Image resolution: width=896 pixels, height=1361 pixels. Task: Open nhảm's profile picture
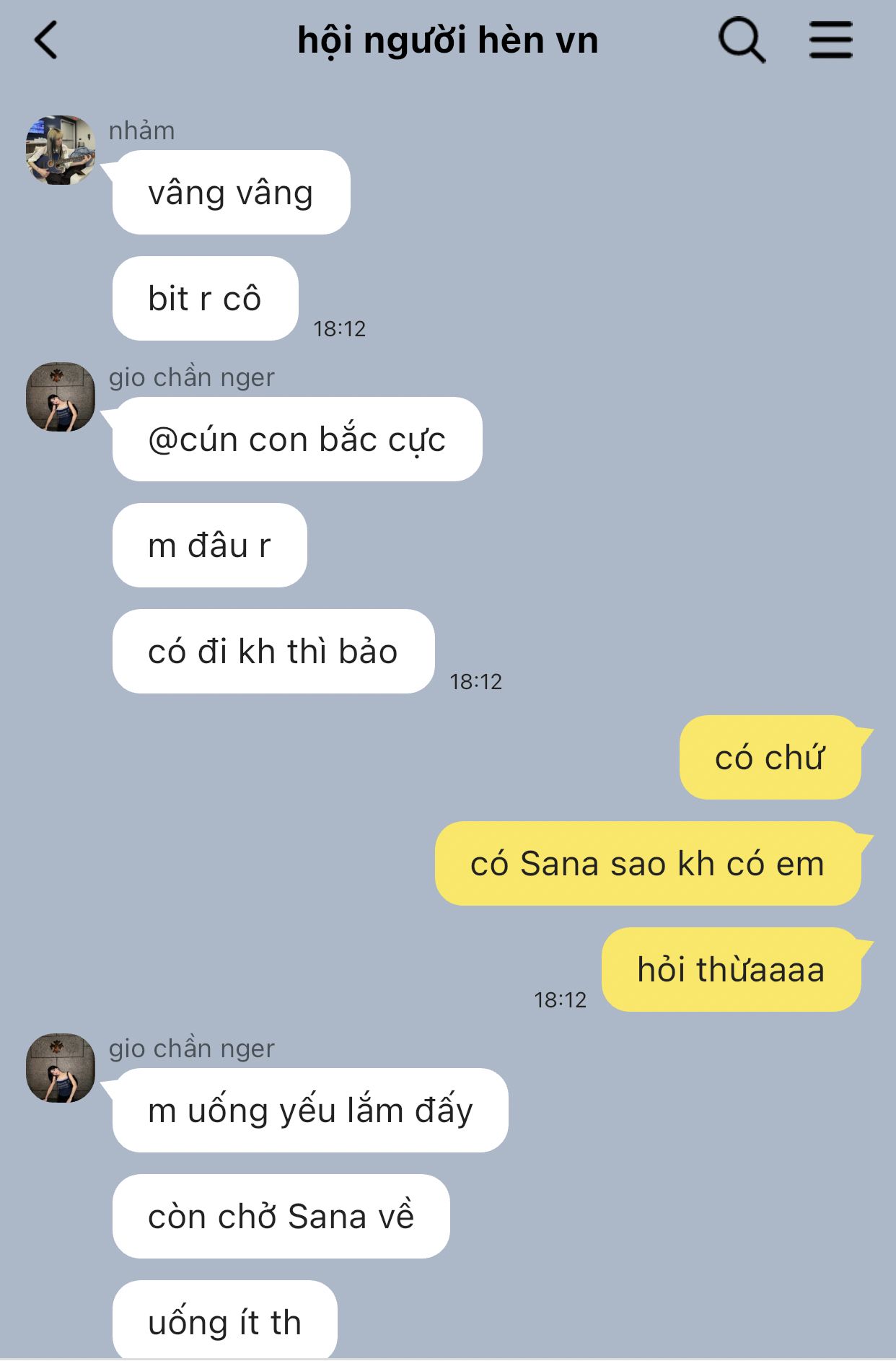61,149
